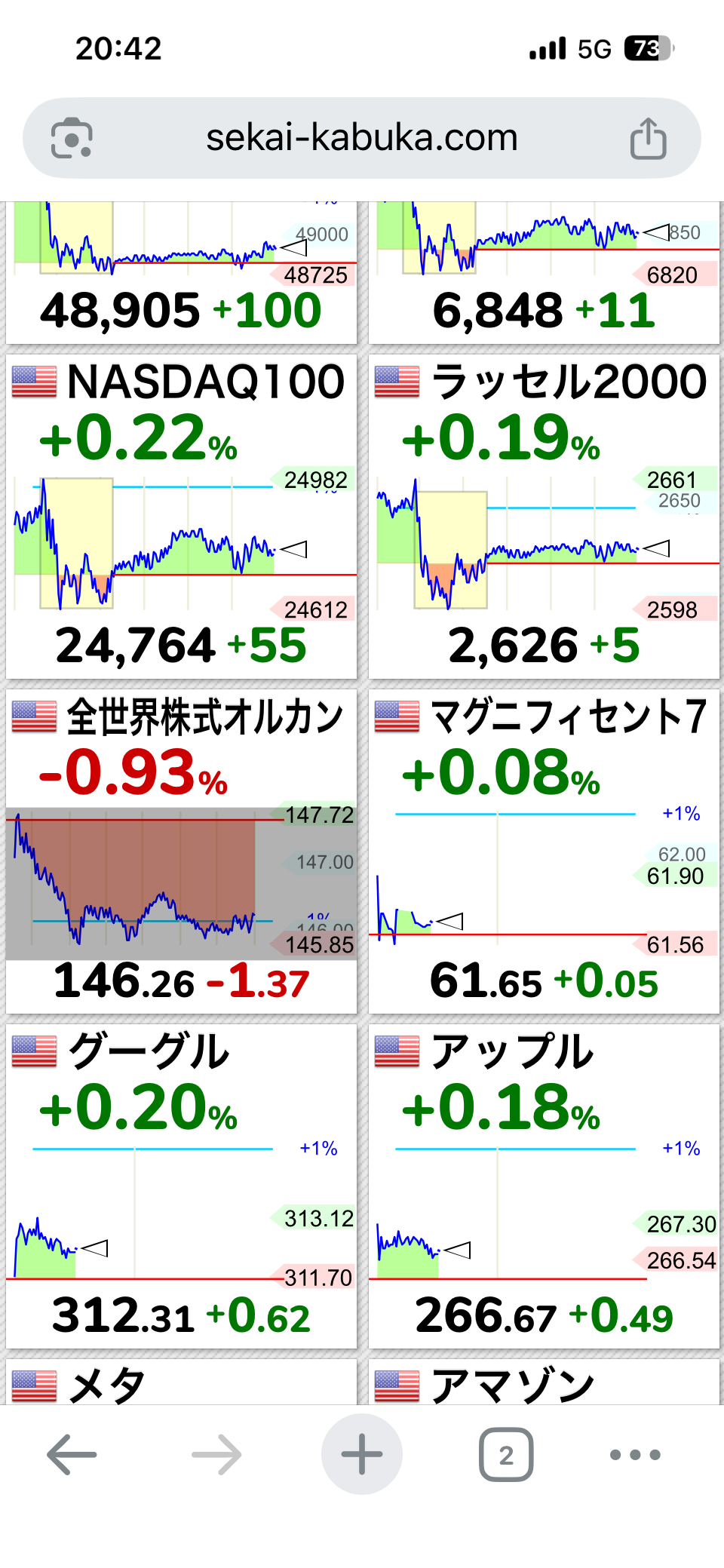Open the メタ stock card
724x1568 pixels.
(x=181, y=1384)
